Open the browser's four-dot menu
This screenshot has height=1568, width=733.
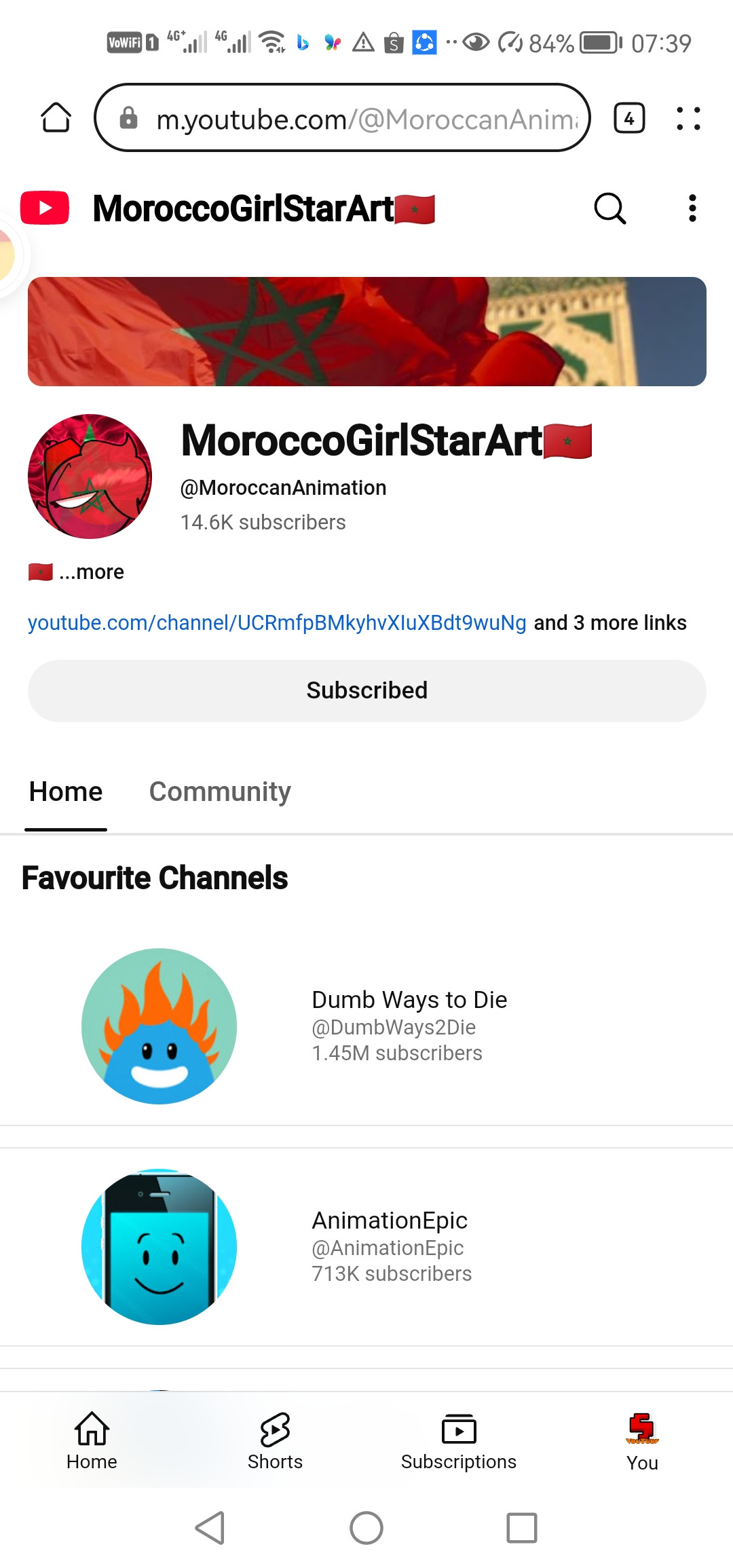point(688,118)
